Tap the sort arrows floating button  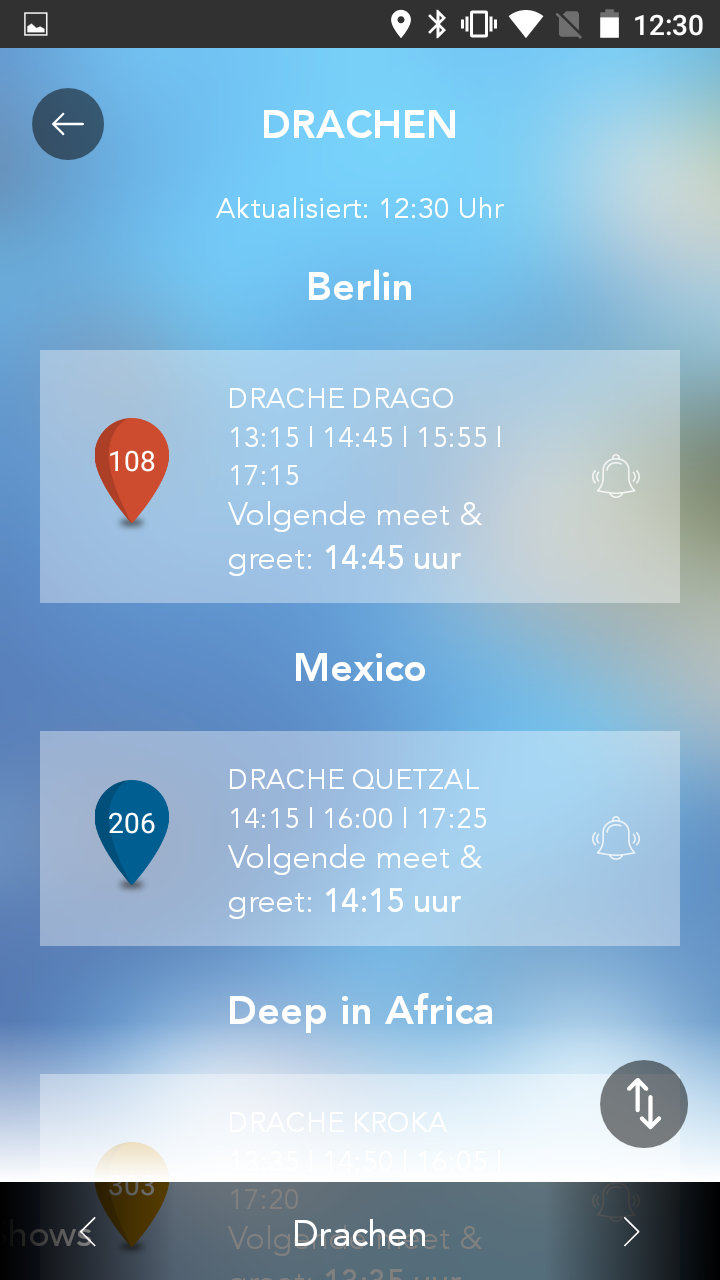click(x=644, y=1104)
